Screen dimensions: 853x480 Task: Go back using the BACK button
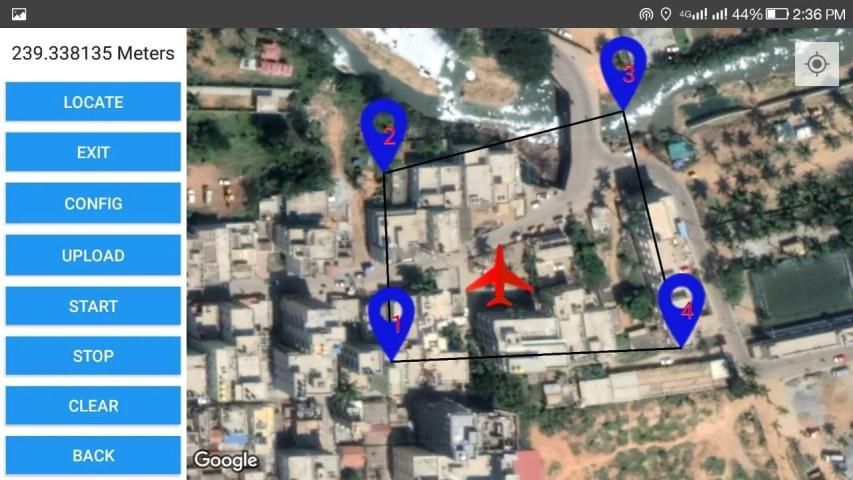[x=93, y=455]
